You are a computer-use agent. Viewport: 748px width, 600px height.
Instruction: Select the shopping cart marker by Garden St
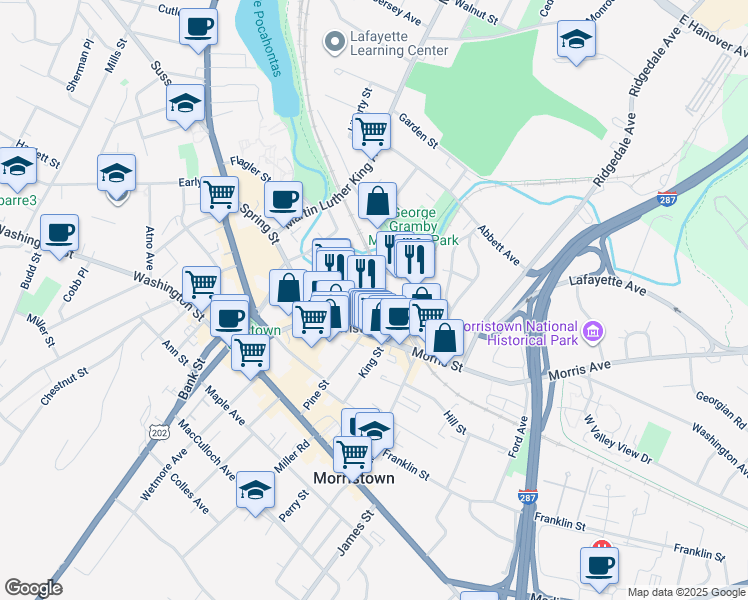372,133
